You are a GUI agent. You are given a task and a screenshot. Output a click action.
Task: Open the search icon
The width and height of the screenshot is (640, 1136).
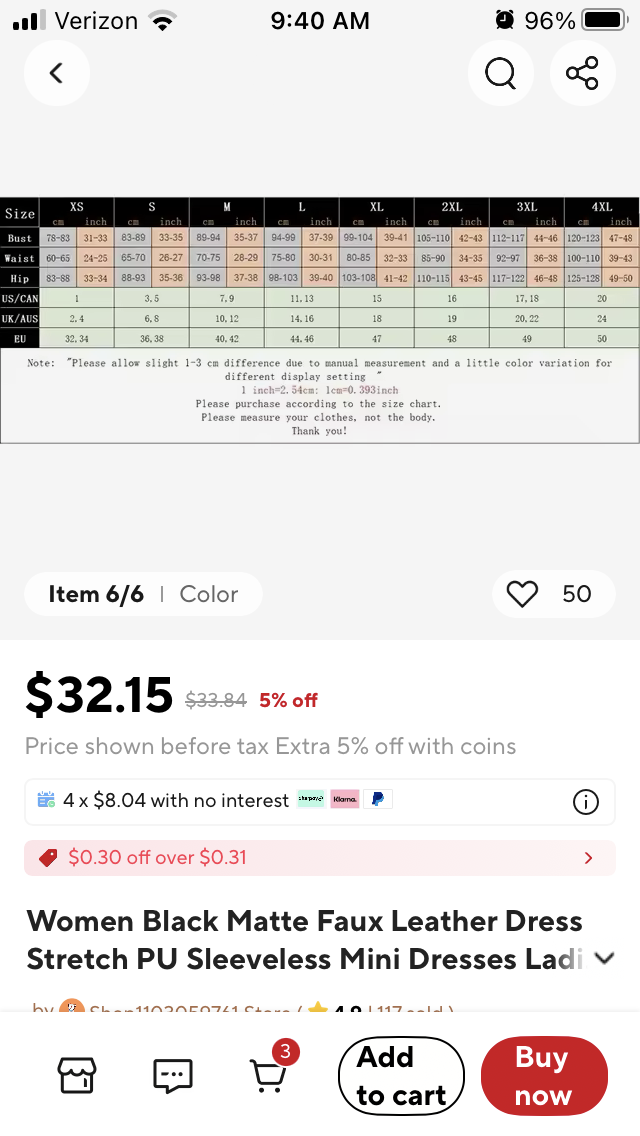click(500, 73)
